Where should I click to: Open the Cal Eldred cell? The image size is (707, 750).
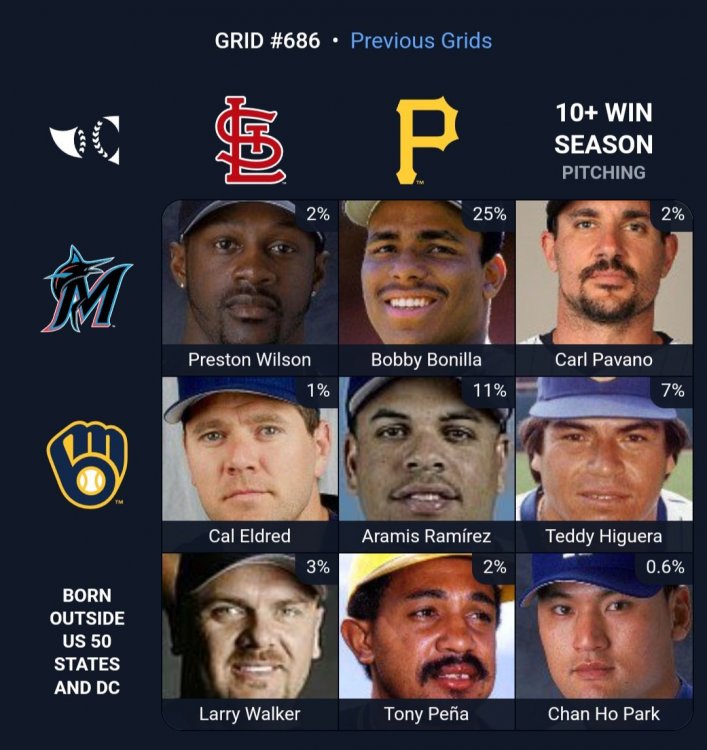(249, 464)
